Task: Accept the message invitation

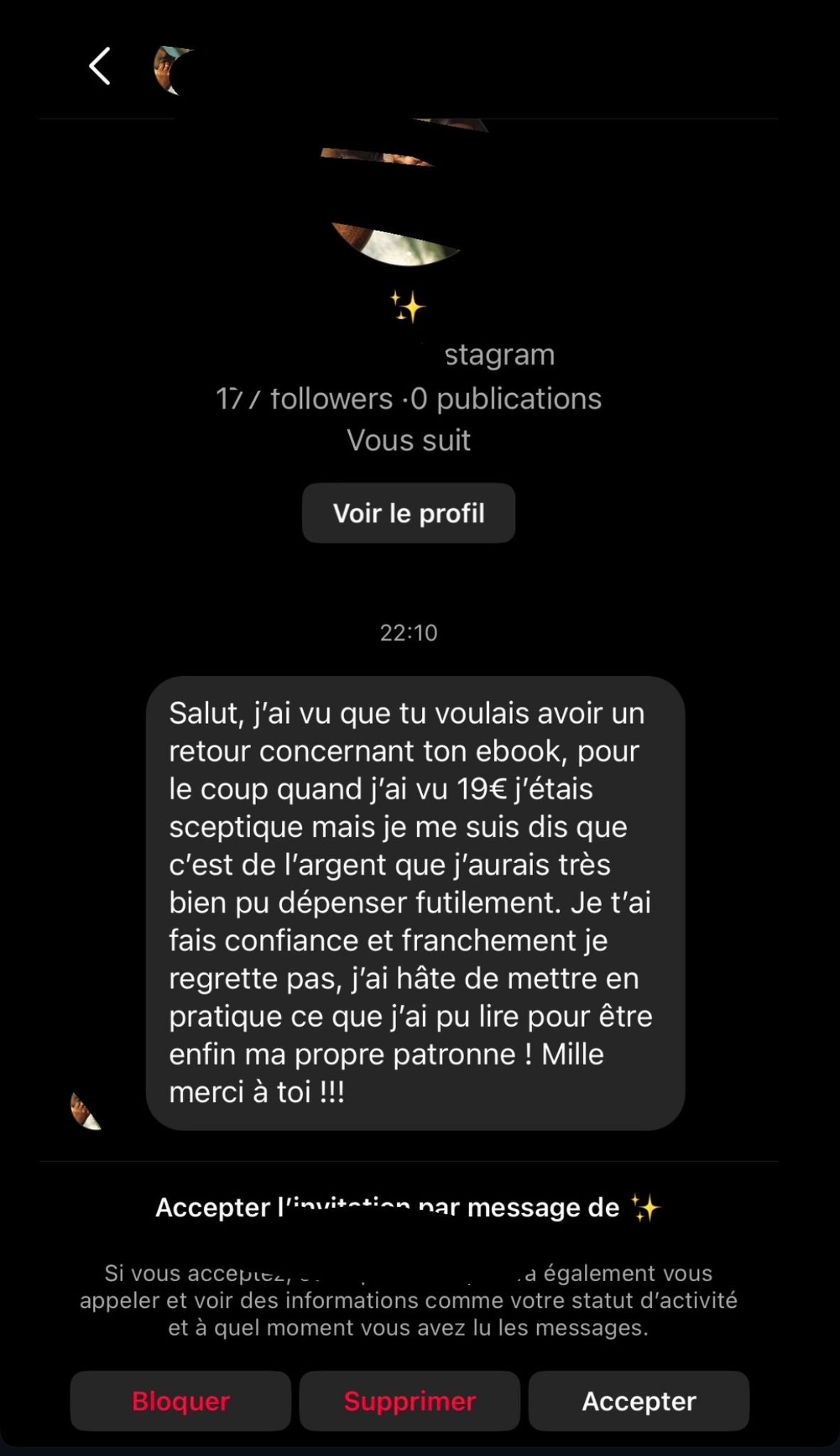Action: point(638,1401)
